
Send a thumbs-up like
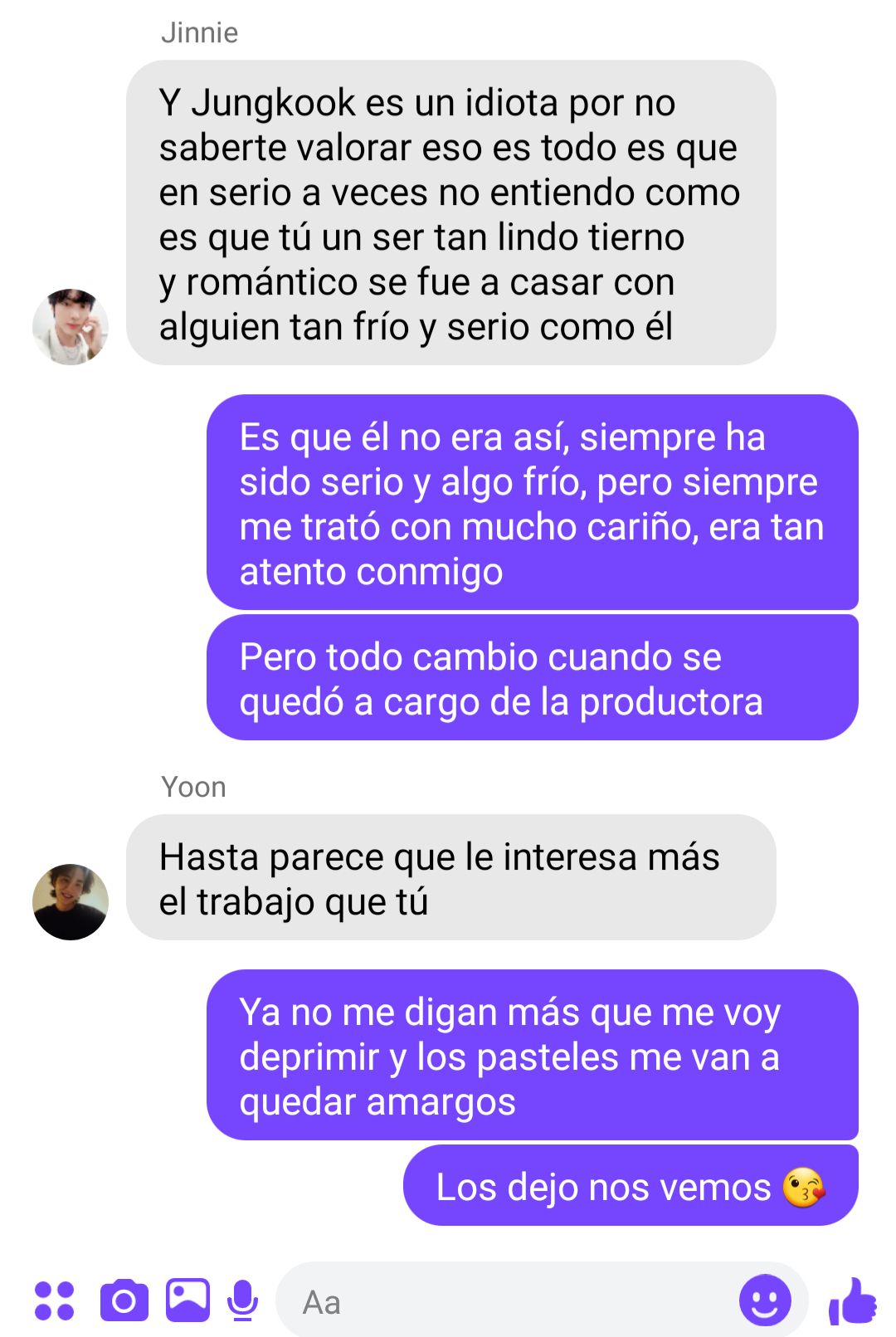(853, 1300)
